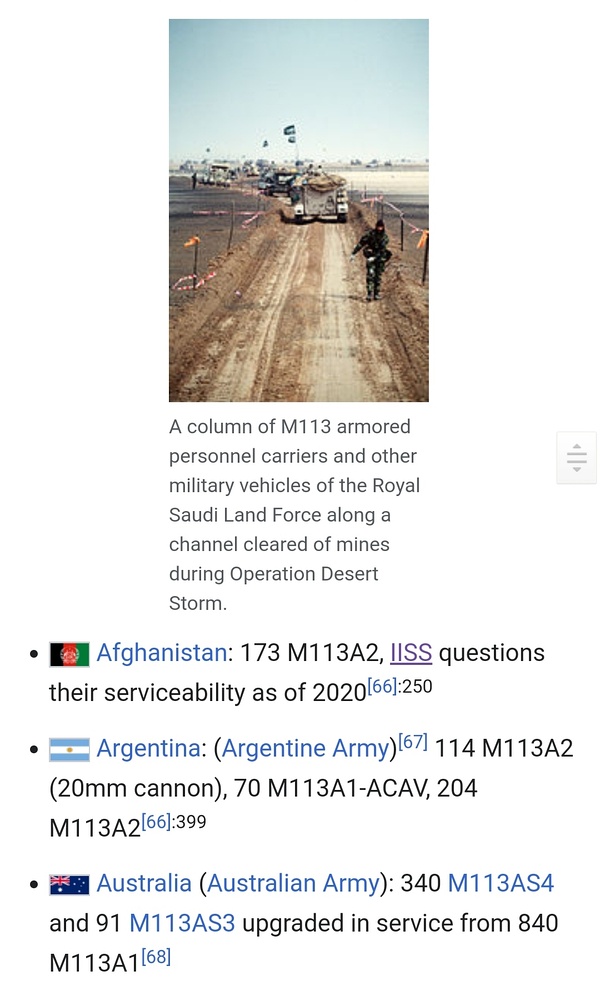The width and height of the screenshot is (600, 986).
Task: Tap the fast scroll handle
Action: click(x=576, y=458)
